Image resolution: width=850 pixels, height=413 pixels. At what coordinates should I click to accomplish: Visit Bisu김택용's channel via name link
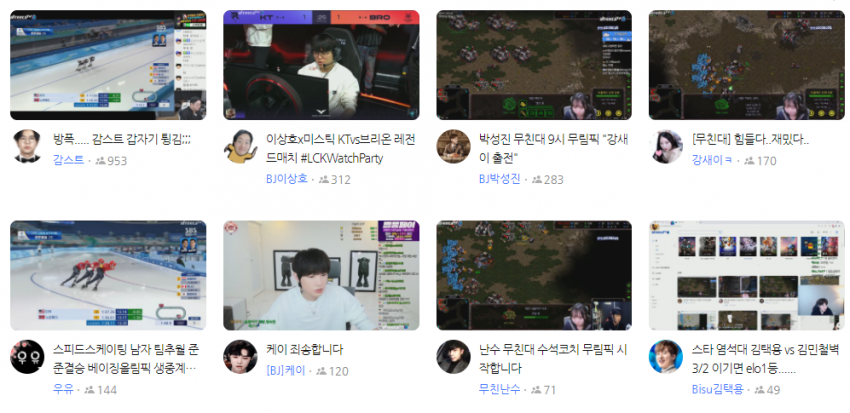tap(716, 390)
